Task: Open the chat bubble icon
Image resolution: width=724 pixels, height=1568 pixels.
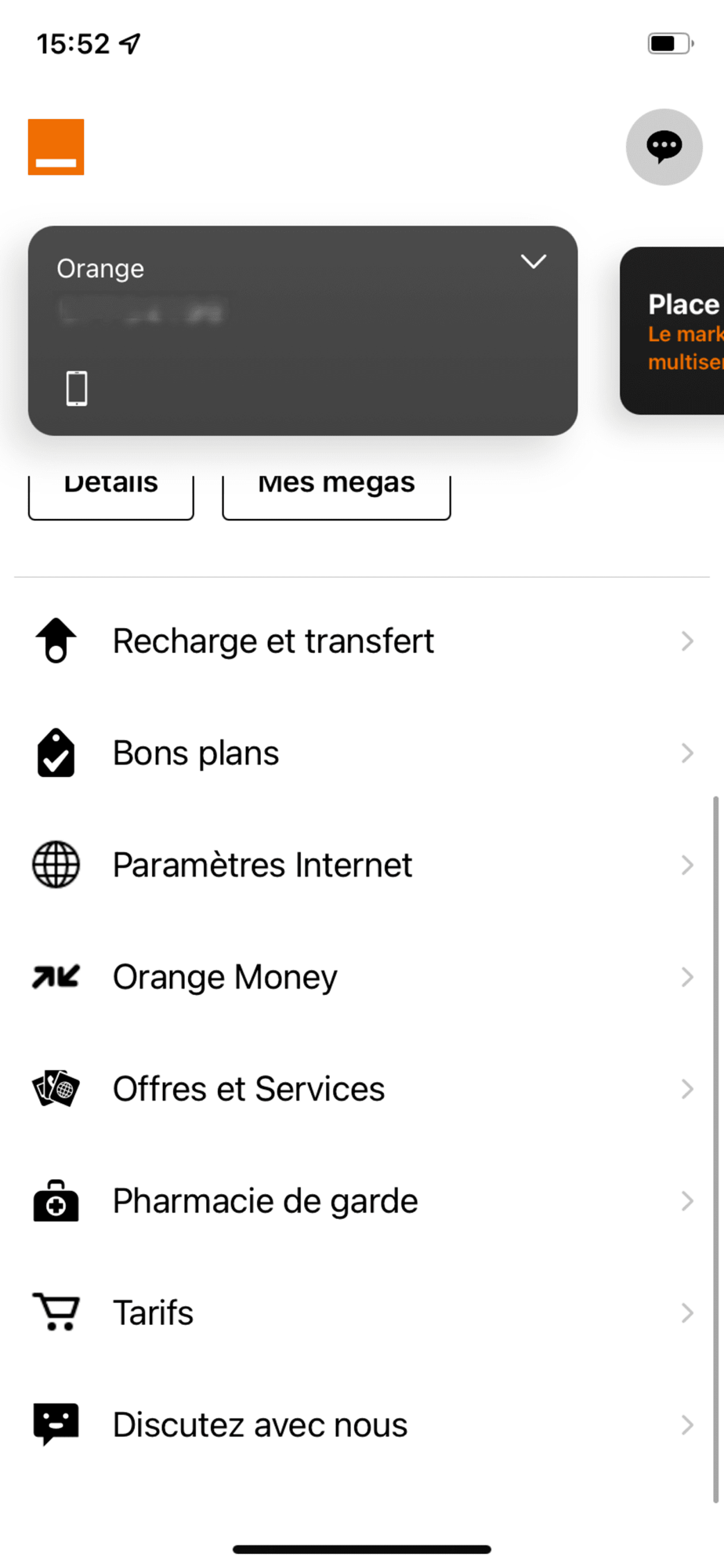Action: pyautogui.click(x=664, y=147)
